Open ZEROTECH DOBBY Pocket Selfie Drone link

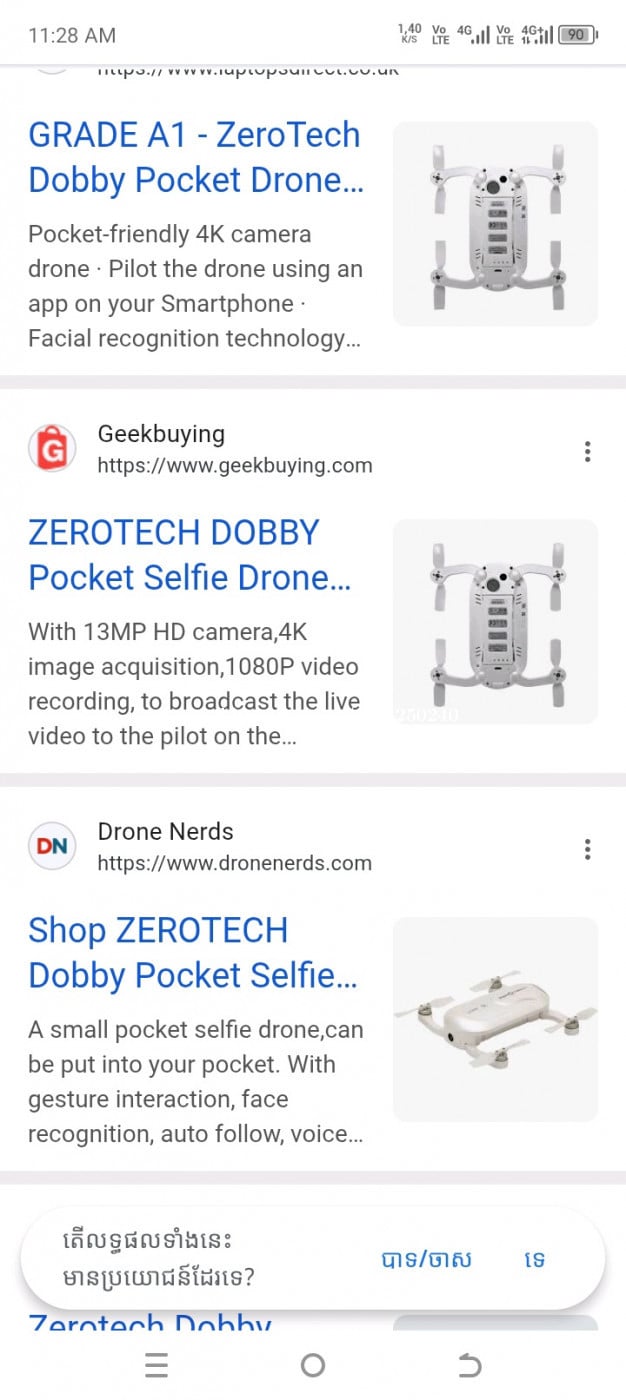pos(190,555)
